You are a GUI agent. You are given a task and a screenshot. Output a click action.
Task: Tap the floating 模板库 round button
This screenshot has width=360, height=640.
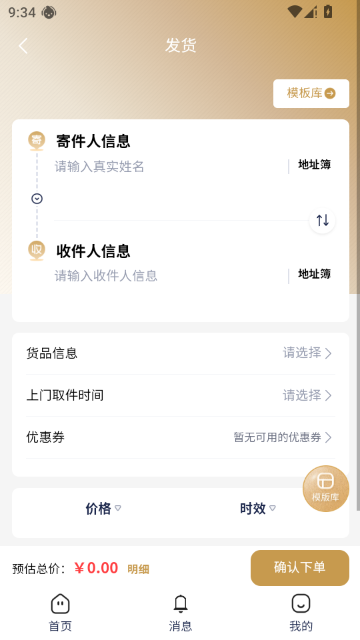click(x=326, y=489)
